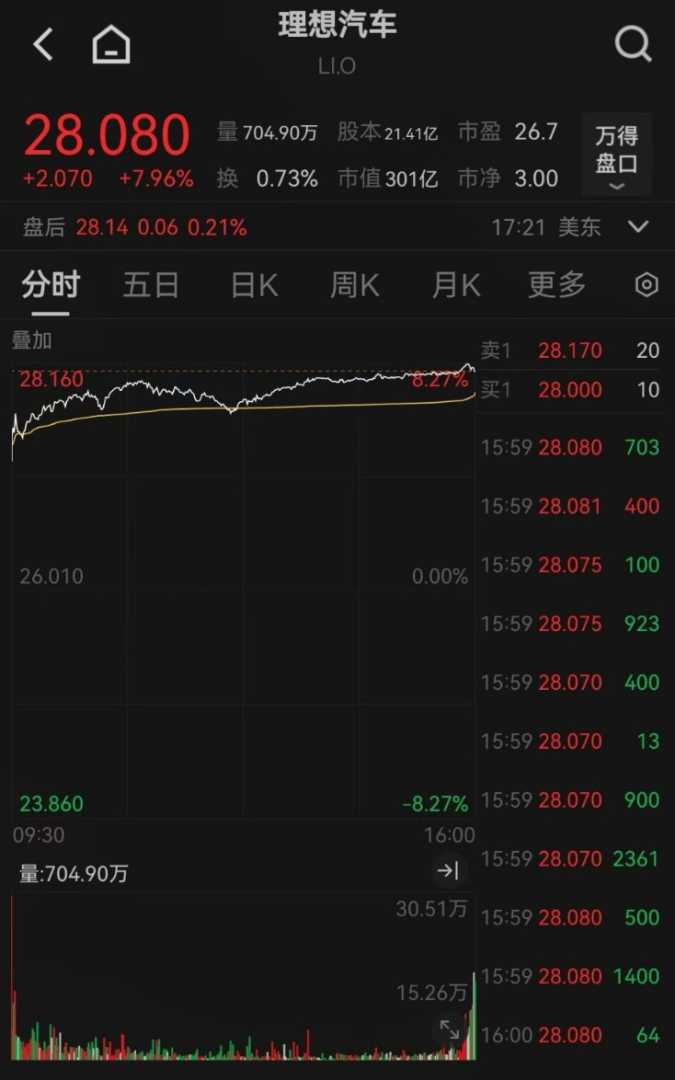675x1080 pixels.
Task: Tap 叠加 to overlay comparison
Action: pyautogui.click(x=32, y=340)
